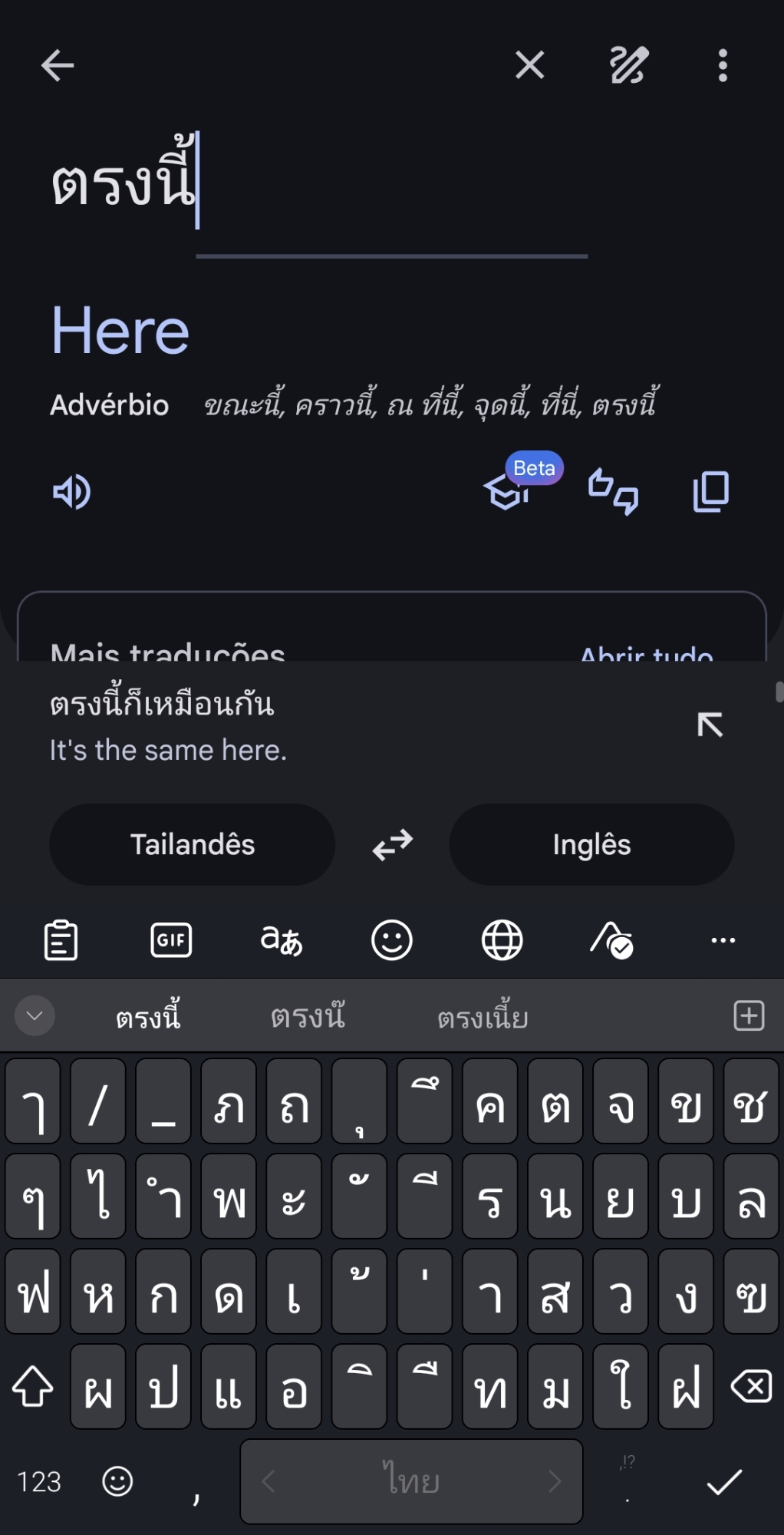Switch keyboard language with globe icon

tap(502, 940)
